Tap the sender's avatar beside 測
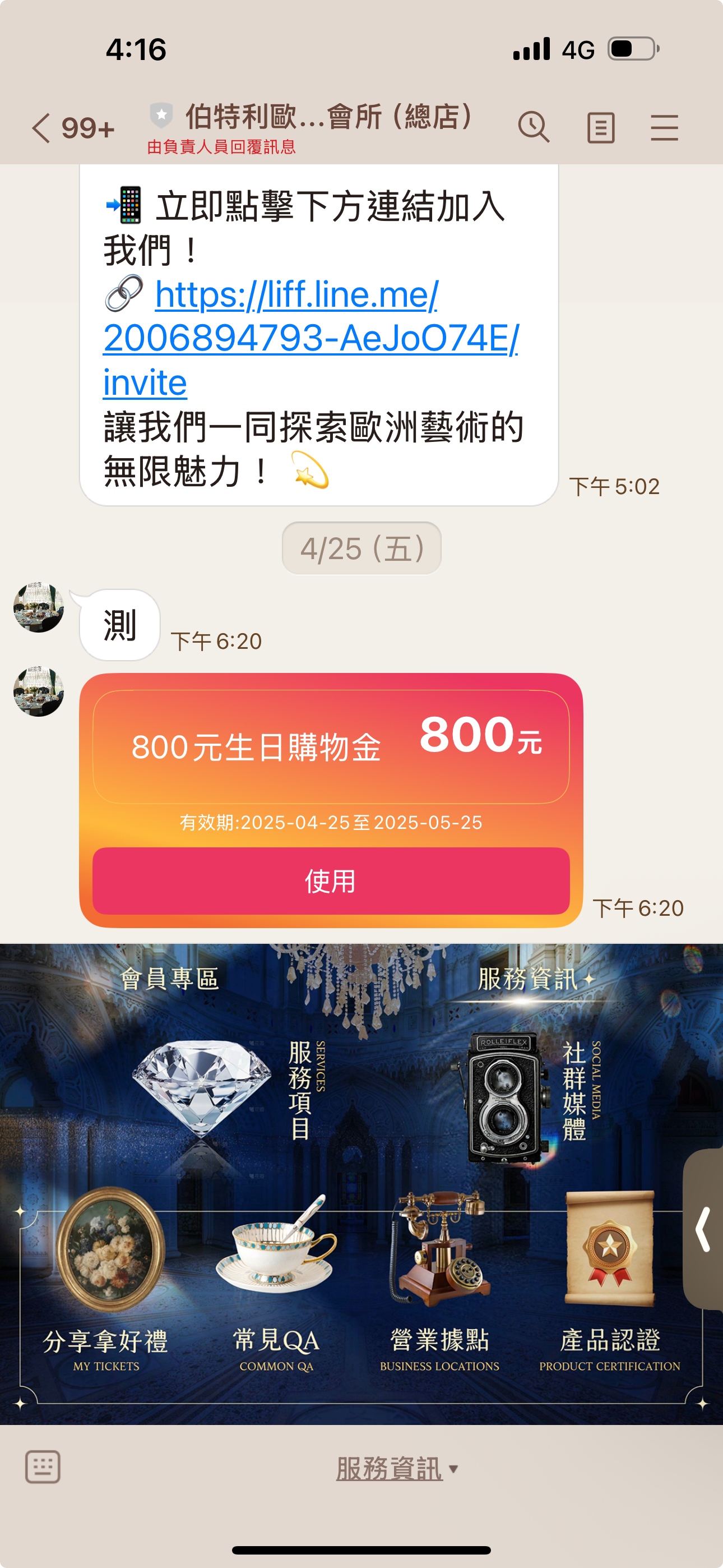Screen dimensions: 723x1568 [38, 607]
